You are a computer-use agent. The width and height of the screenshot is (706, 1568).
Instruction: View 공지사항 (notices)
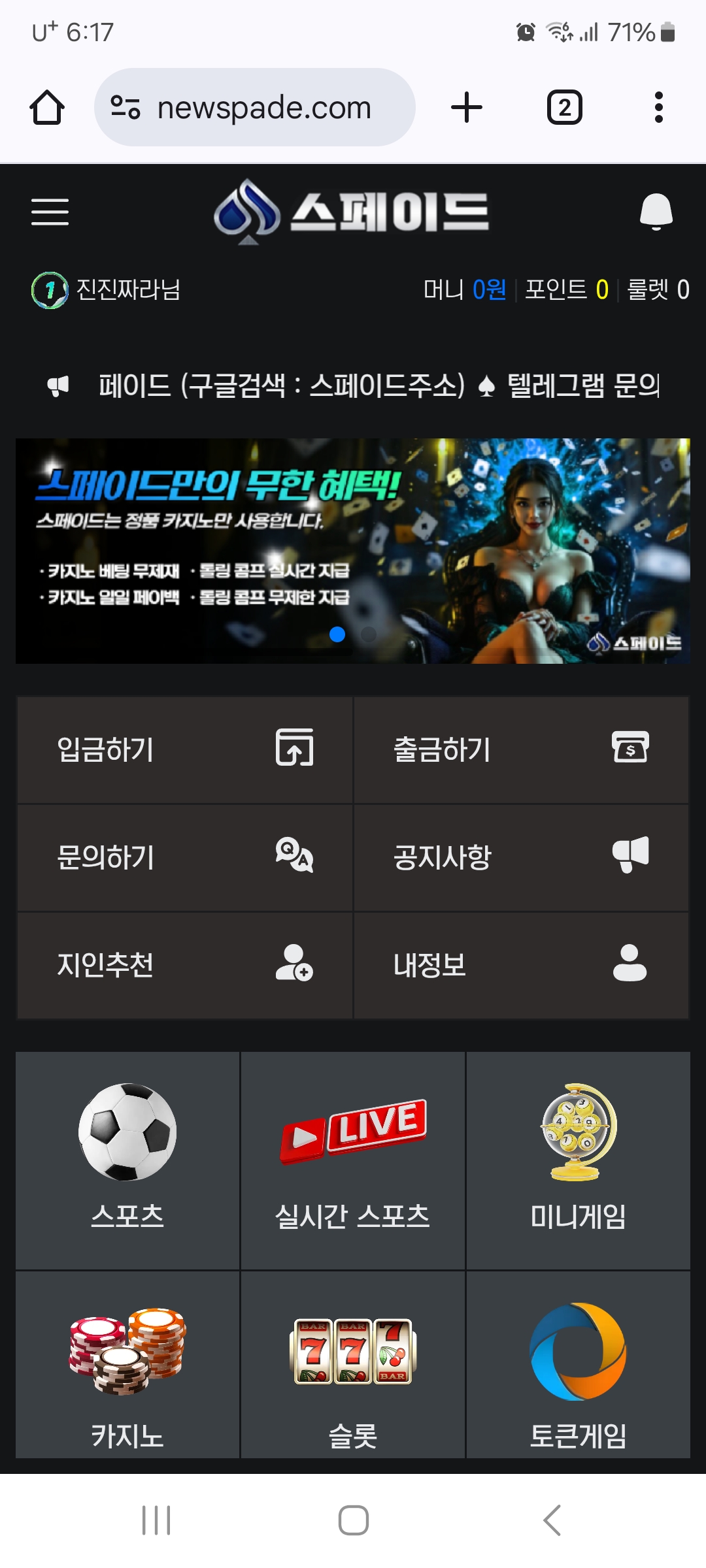click(x=520, y=857)
